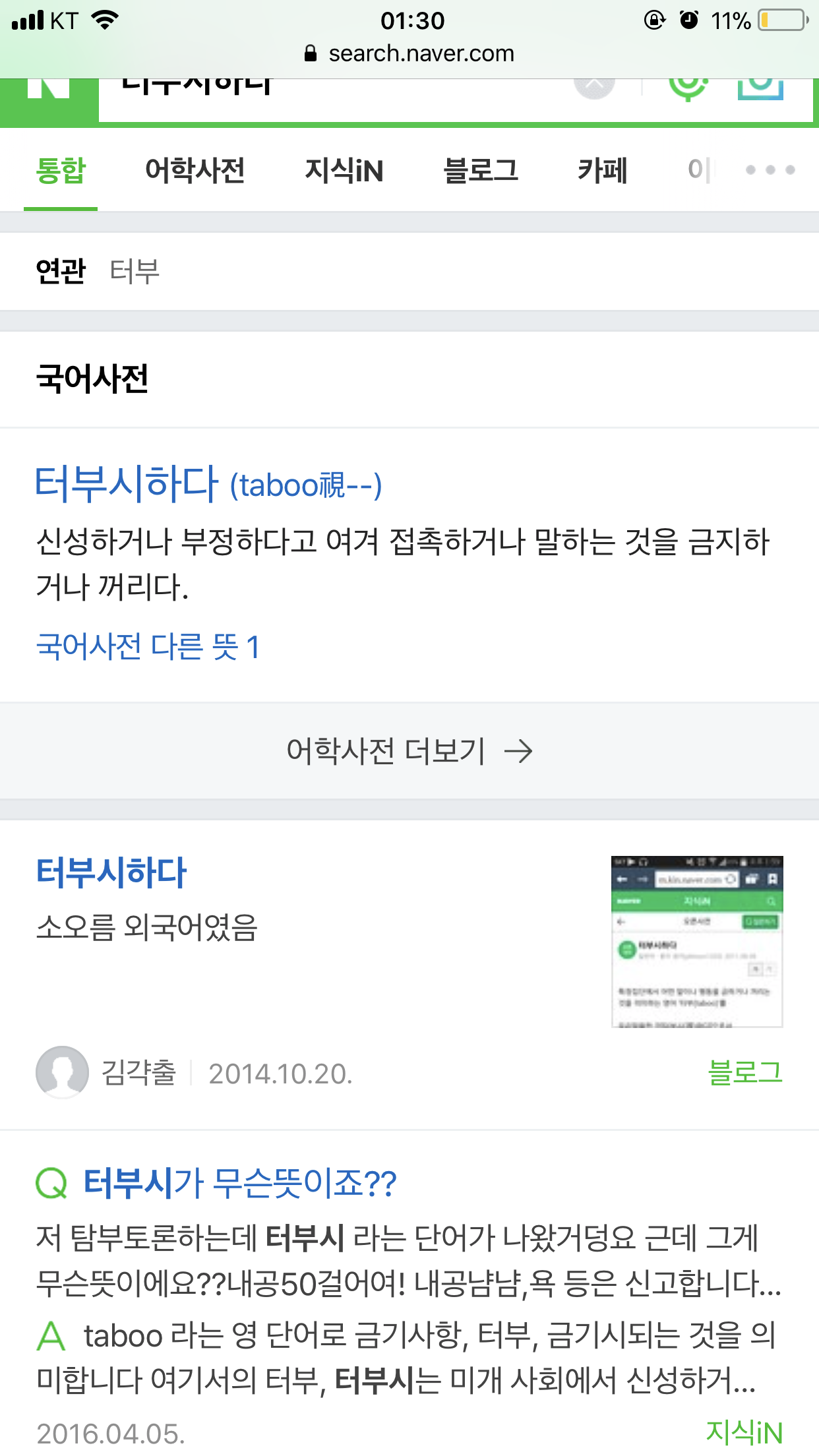Open blog post titled 터부시하다

pos(111,872)
